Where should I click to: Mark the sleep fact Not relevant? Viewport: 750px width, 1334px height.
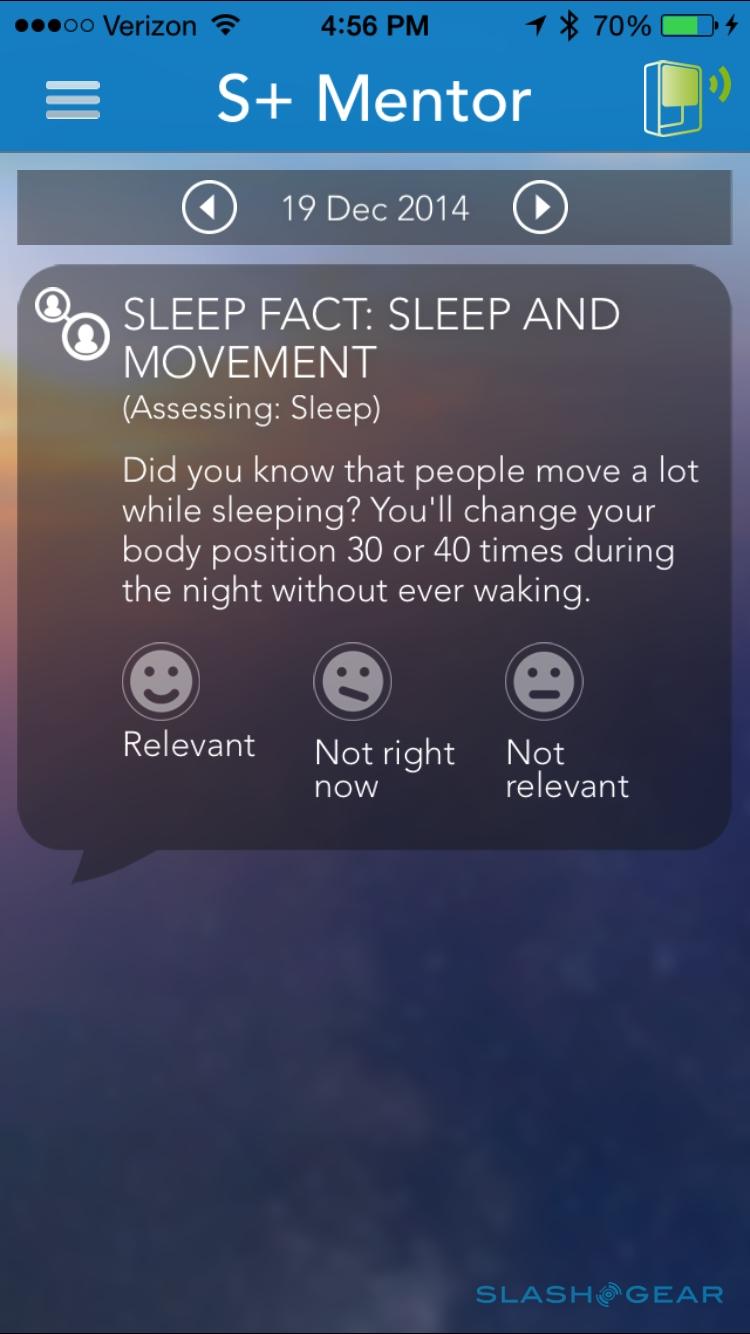pyautogui.click(x=544, y=682)
